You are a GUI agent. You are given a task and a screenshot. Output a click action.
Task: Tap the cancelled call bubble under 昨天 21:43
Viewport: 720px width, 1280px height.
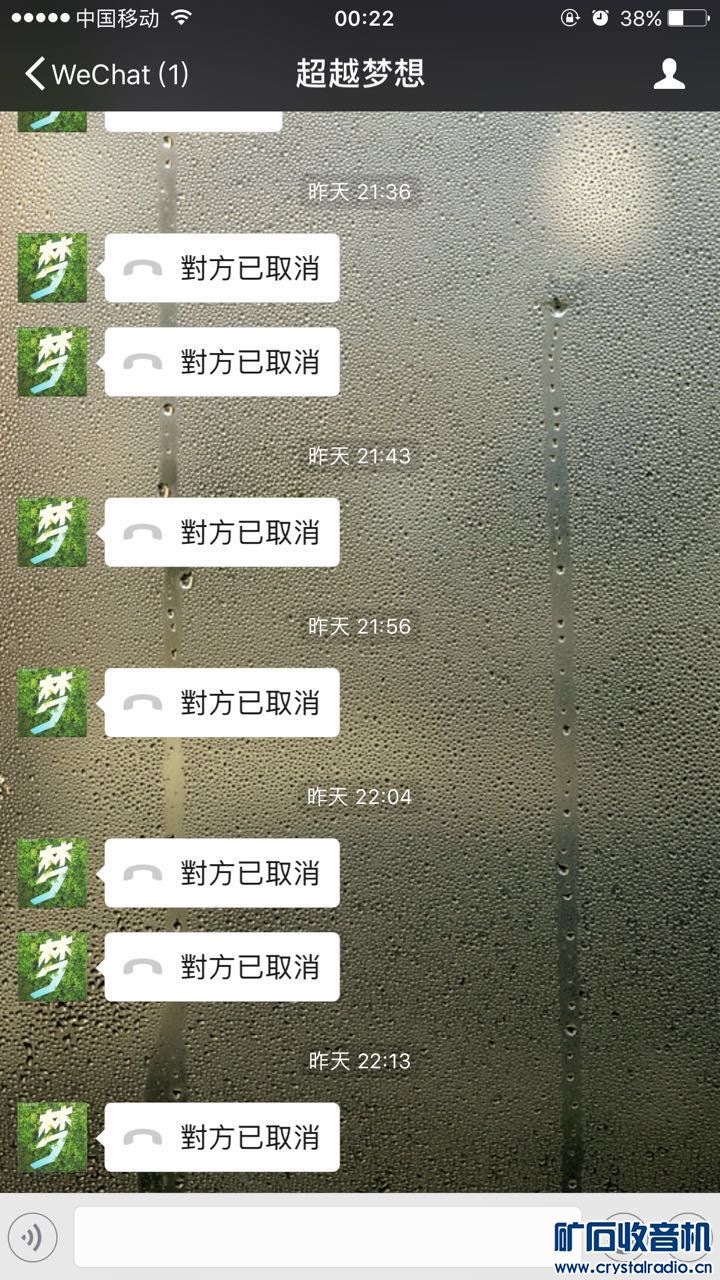coord(222,533)
